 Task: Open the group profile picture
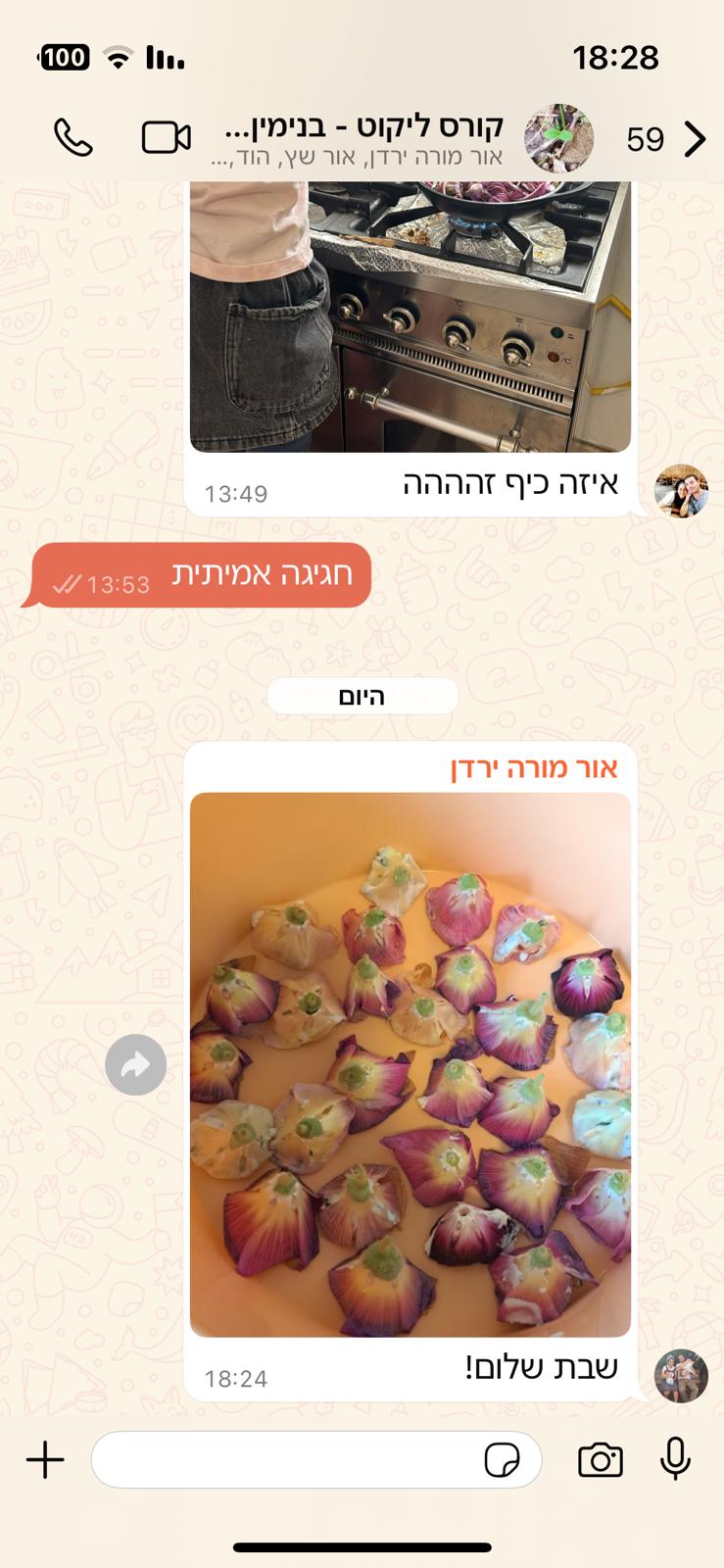click(558, 138)
